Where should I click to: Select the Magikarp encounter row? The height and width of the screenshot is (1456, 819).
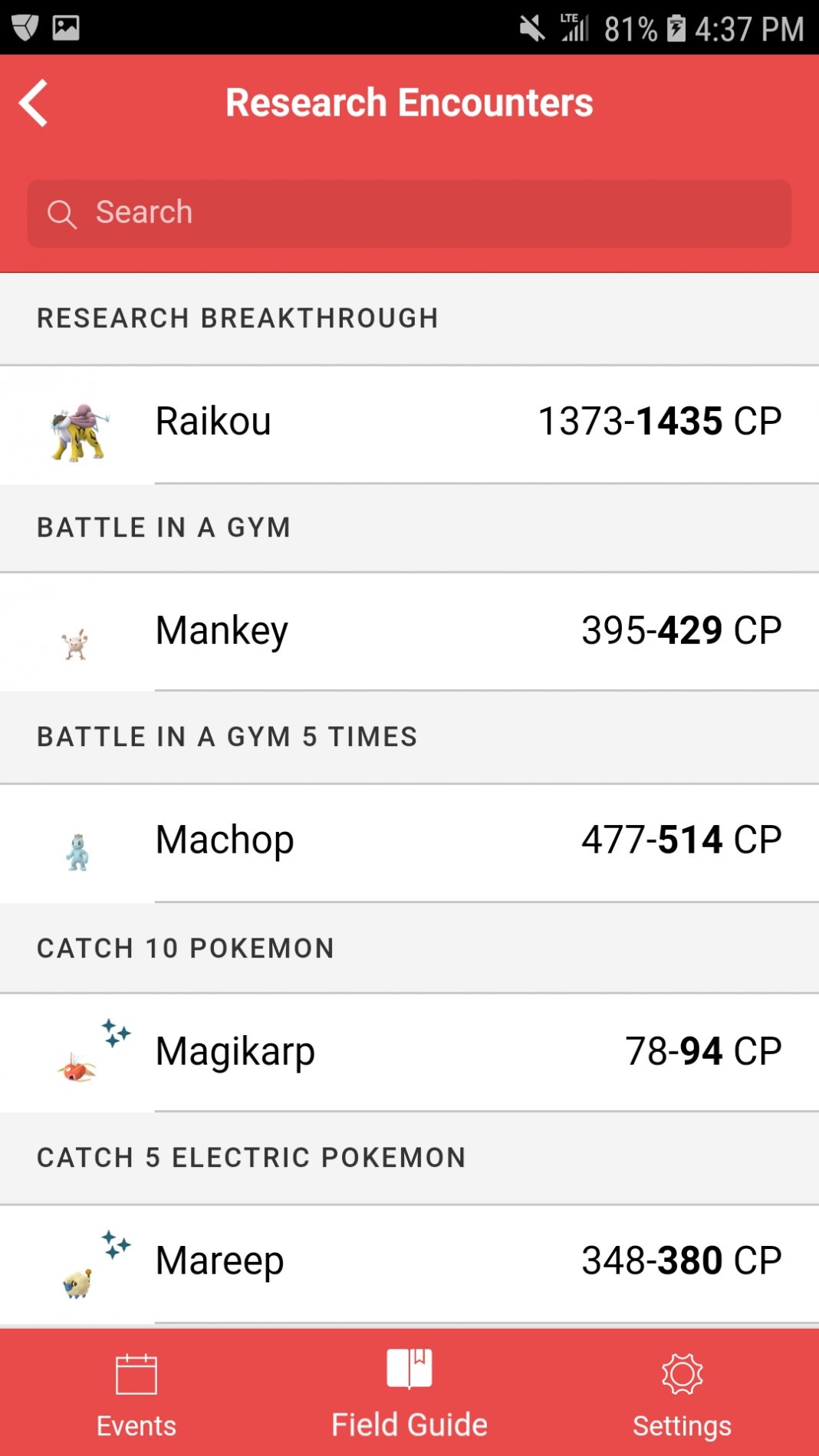tap(409, 1053)
